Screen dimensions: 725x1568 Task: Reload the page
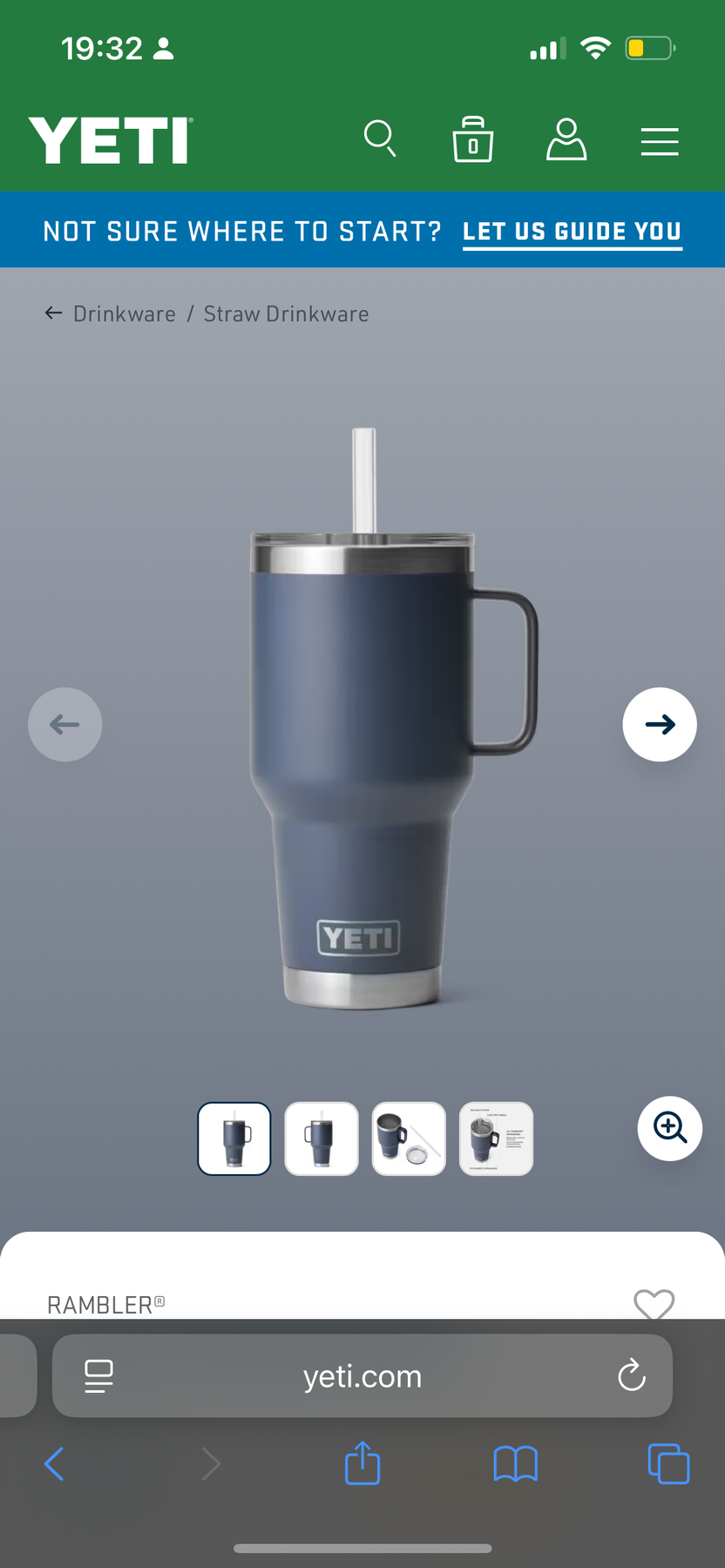[x=631, y=1376]
